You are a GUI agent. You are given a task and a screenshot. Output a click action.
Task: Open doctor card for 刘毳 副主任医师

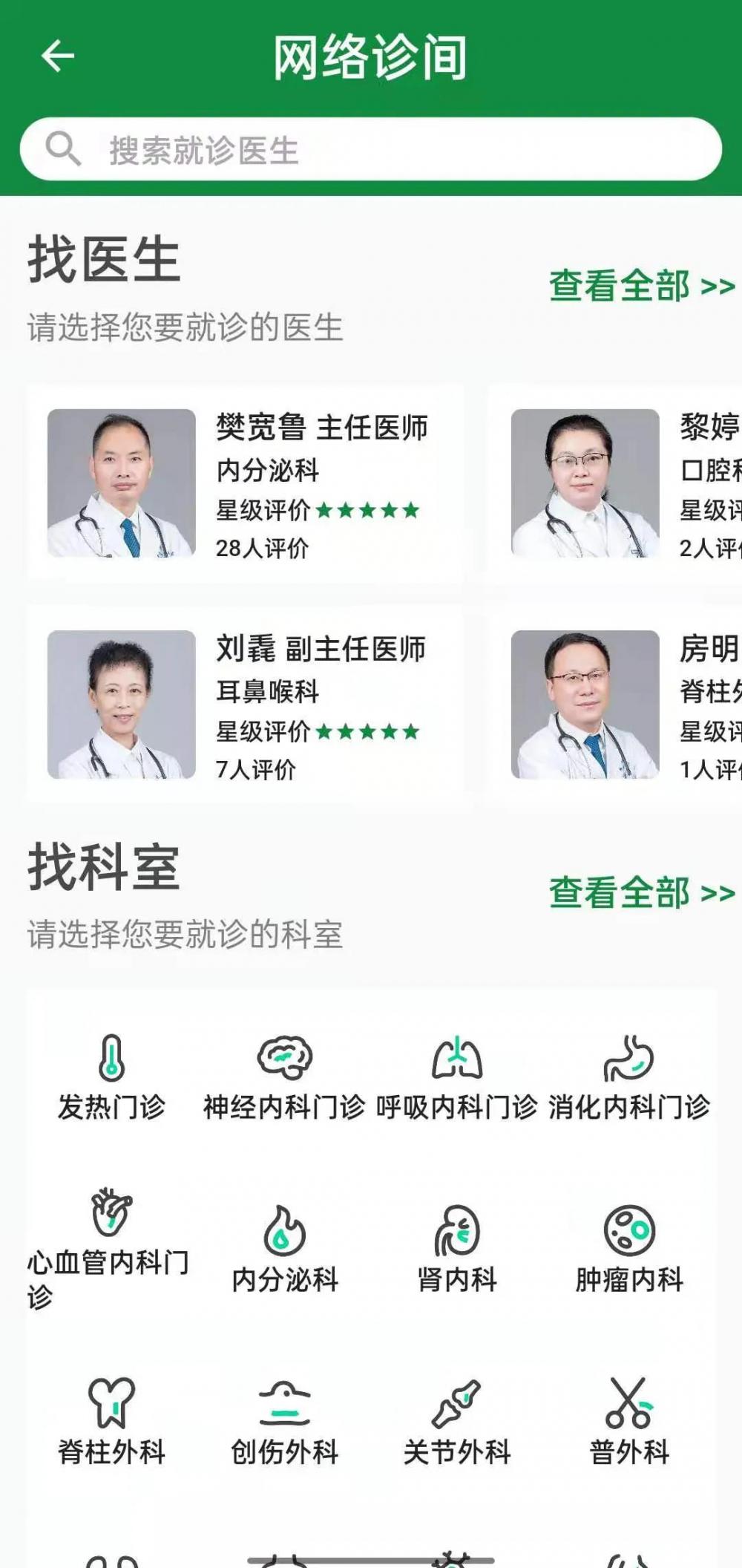[245, 705]
